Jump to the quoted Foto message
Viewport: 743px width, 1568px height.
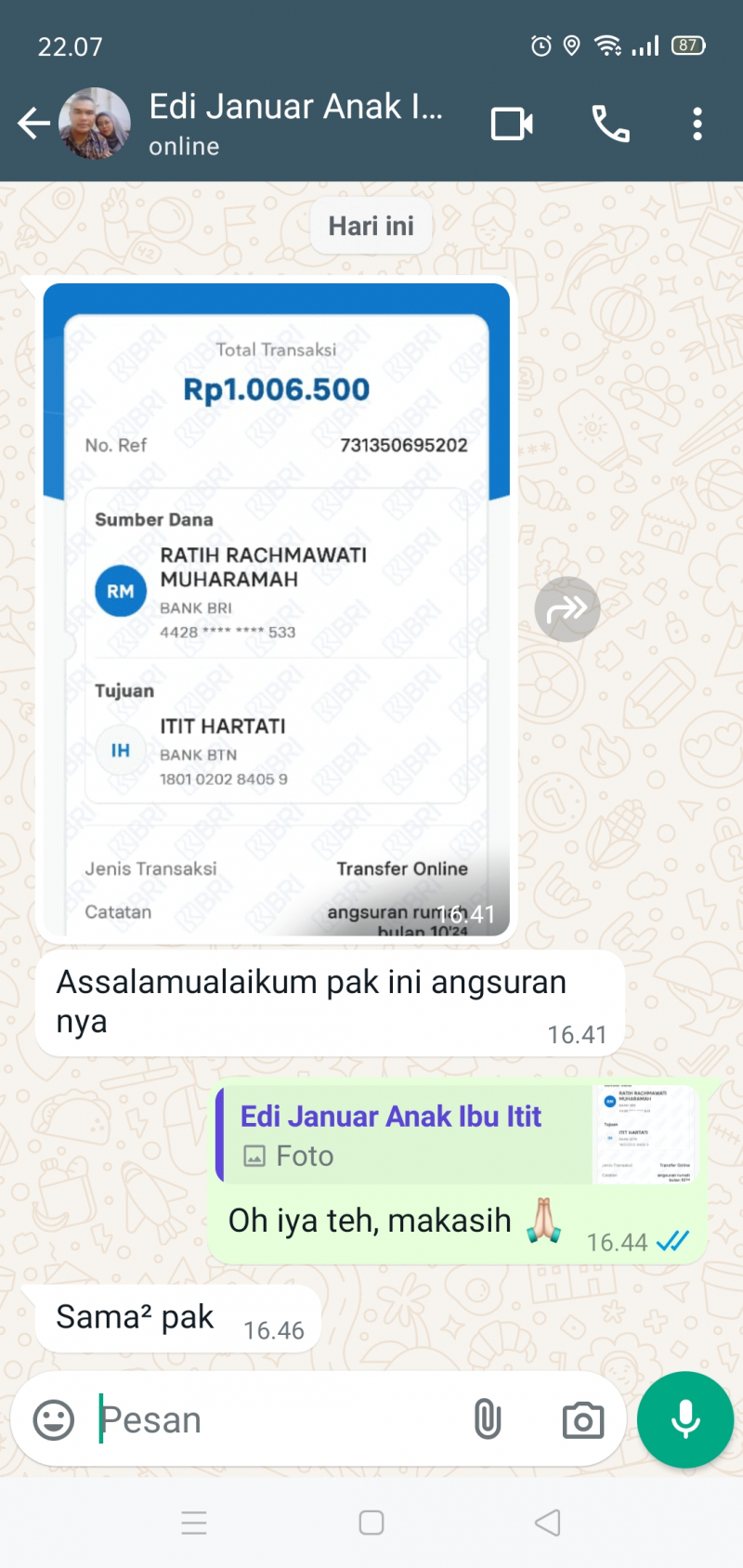pyautogui.click(x=455, y=1135)
